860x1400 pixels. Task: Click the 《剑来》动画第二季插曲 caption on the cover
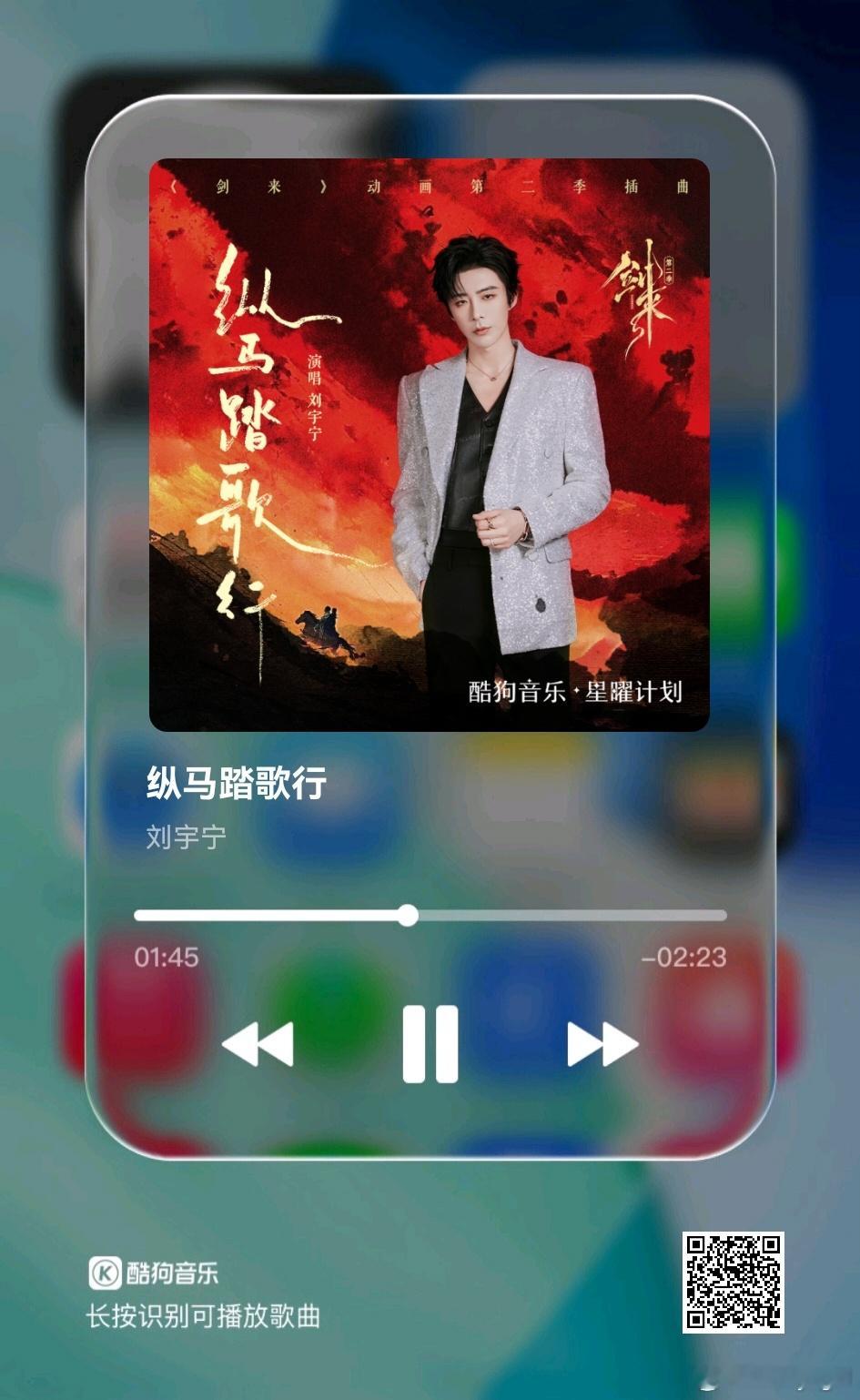(x=430, y=185)
